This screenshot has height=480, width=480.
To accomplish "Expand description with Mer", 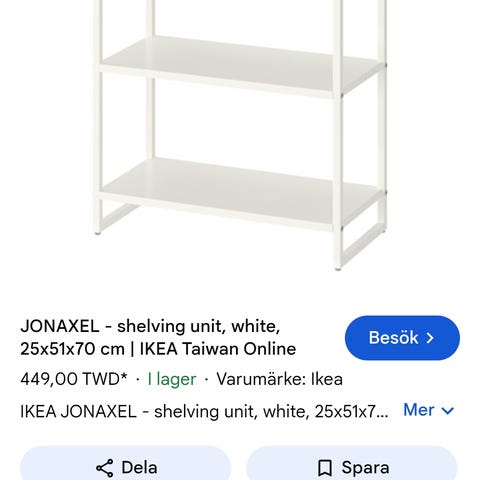I will tap(429, 410).
